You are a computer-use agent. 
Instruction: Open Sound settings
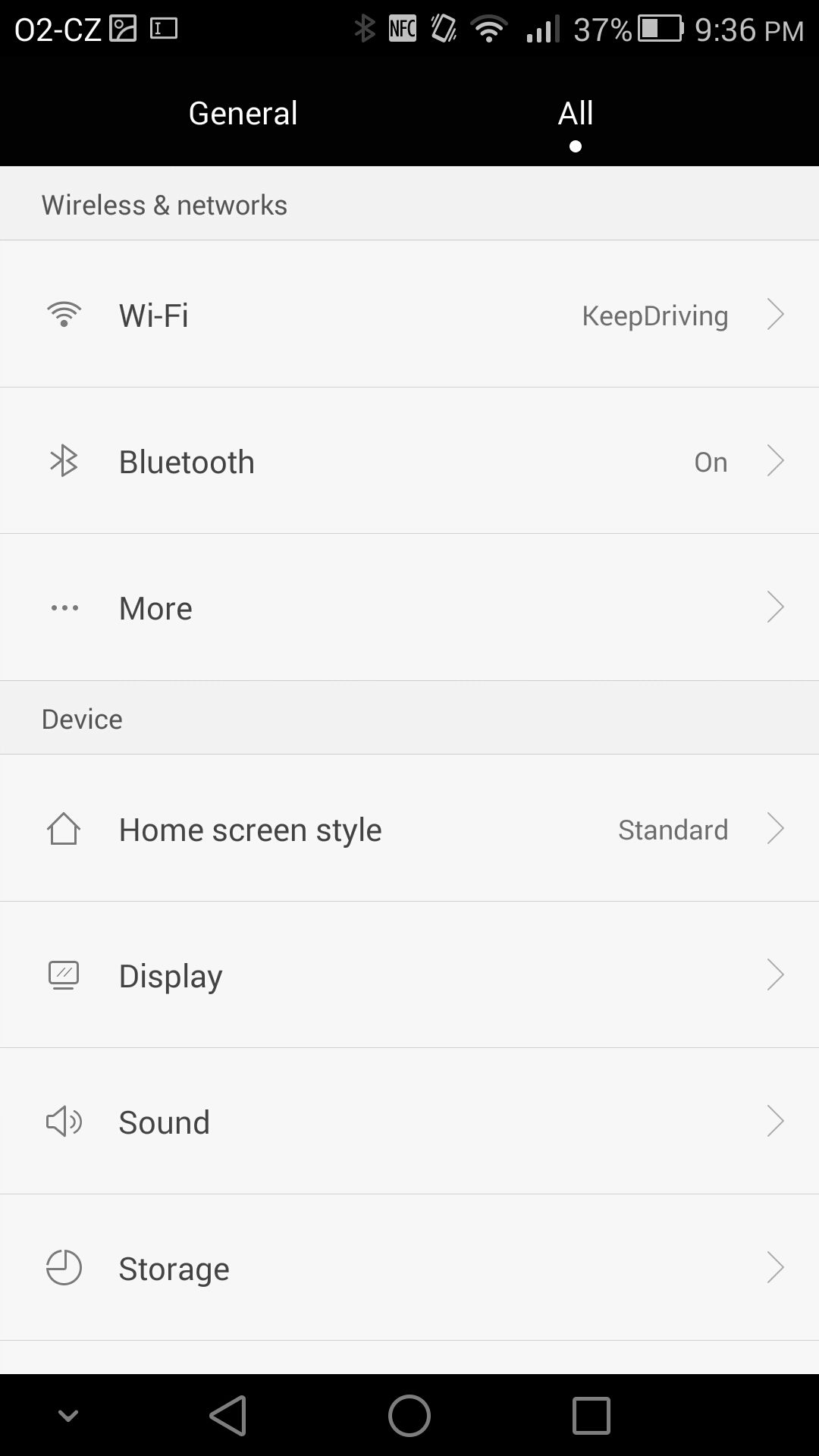tap(409, 1122)
